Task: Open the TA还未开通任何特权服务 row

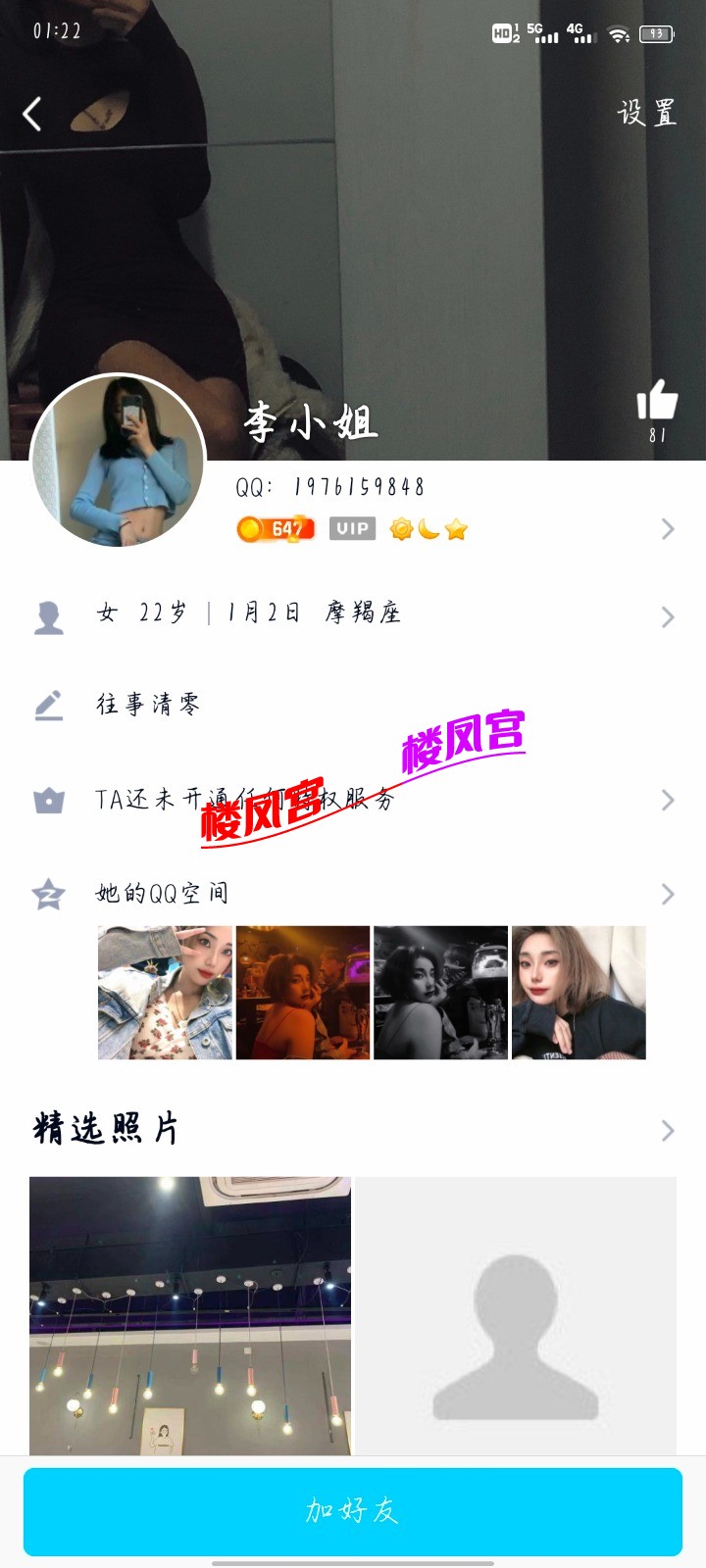Action: tap(353, 800)
